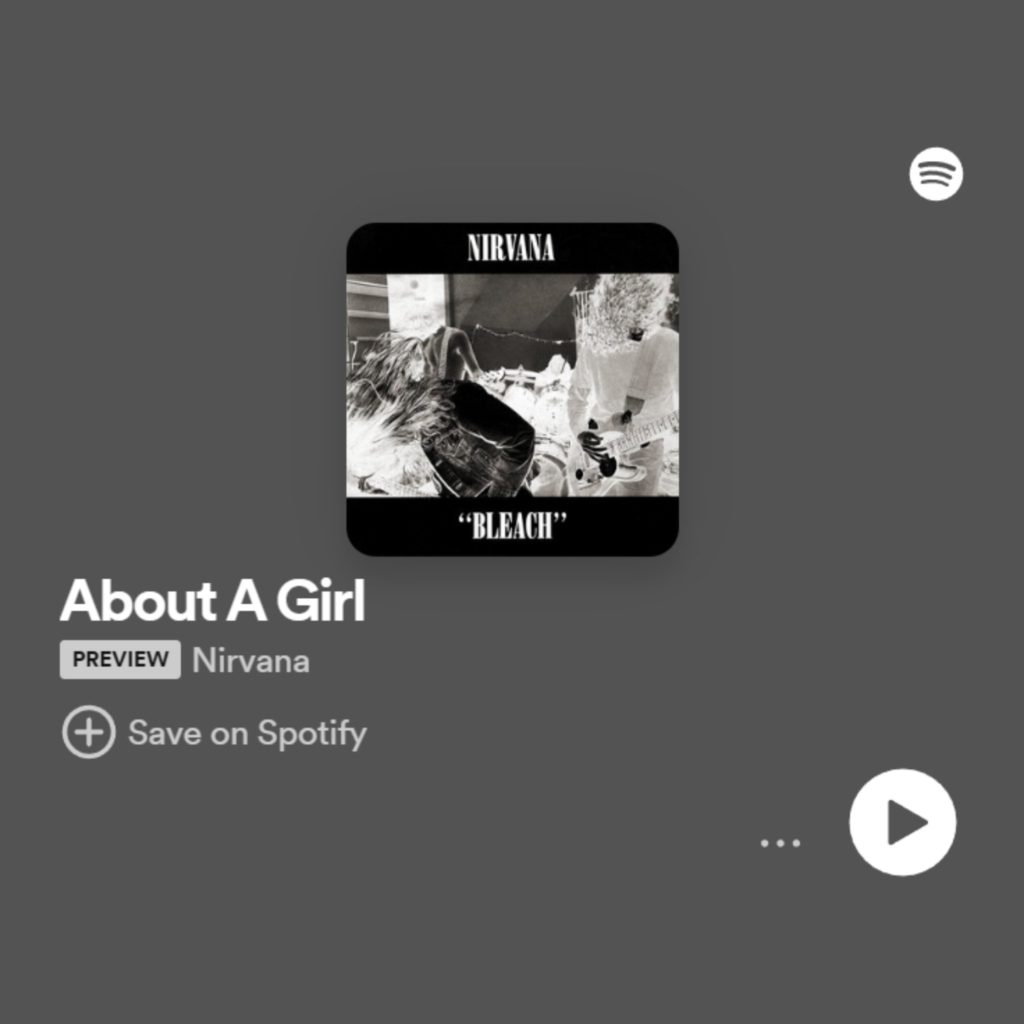
Task: Open the About A Girl song title
Action: click(212, 601)
